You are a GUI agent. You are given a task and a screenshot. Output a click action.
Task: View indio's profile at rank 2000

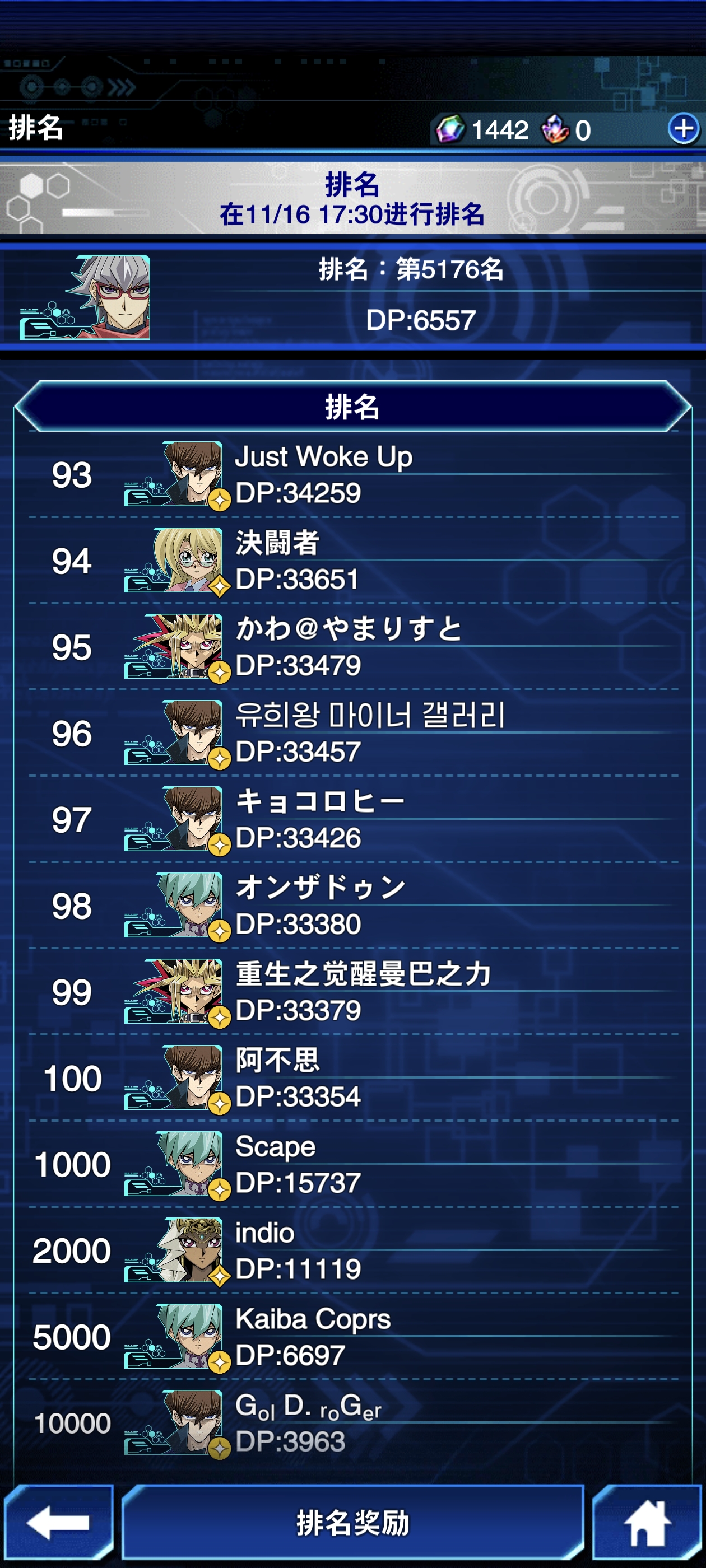pos(352,1251)
